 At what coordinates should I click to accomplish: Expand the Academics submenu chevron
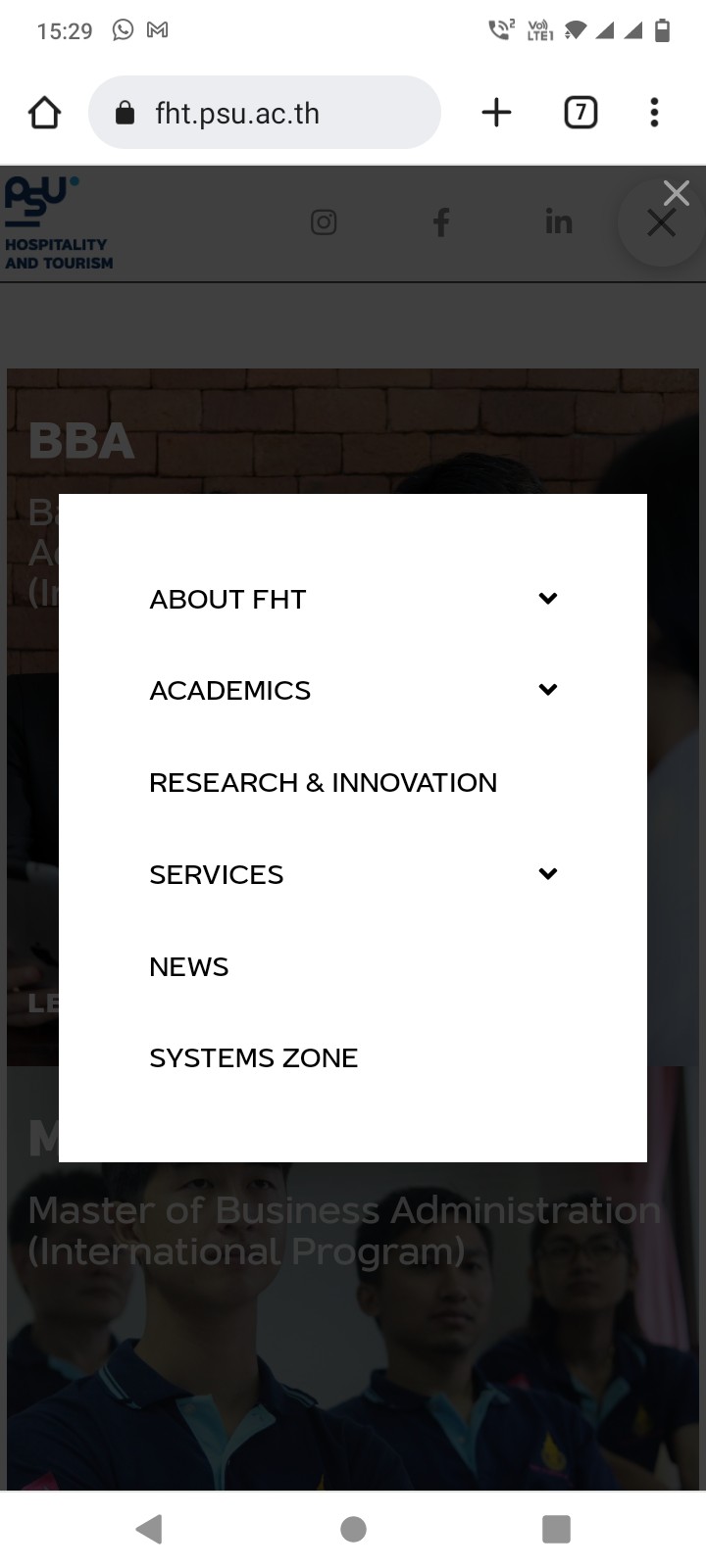click(x=548, y=689)
